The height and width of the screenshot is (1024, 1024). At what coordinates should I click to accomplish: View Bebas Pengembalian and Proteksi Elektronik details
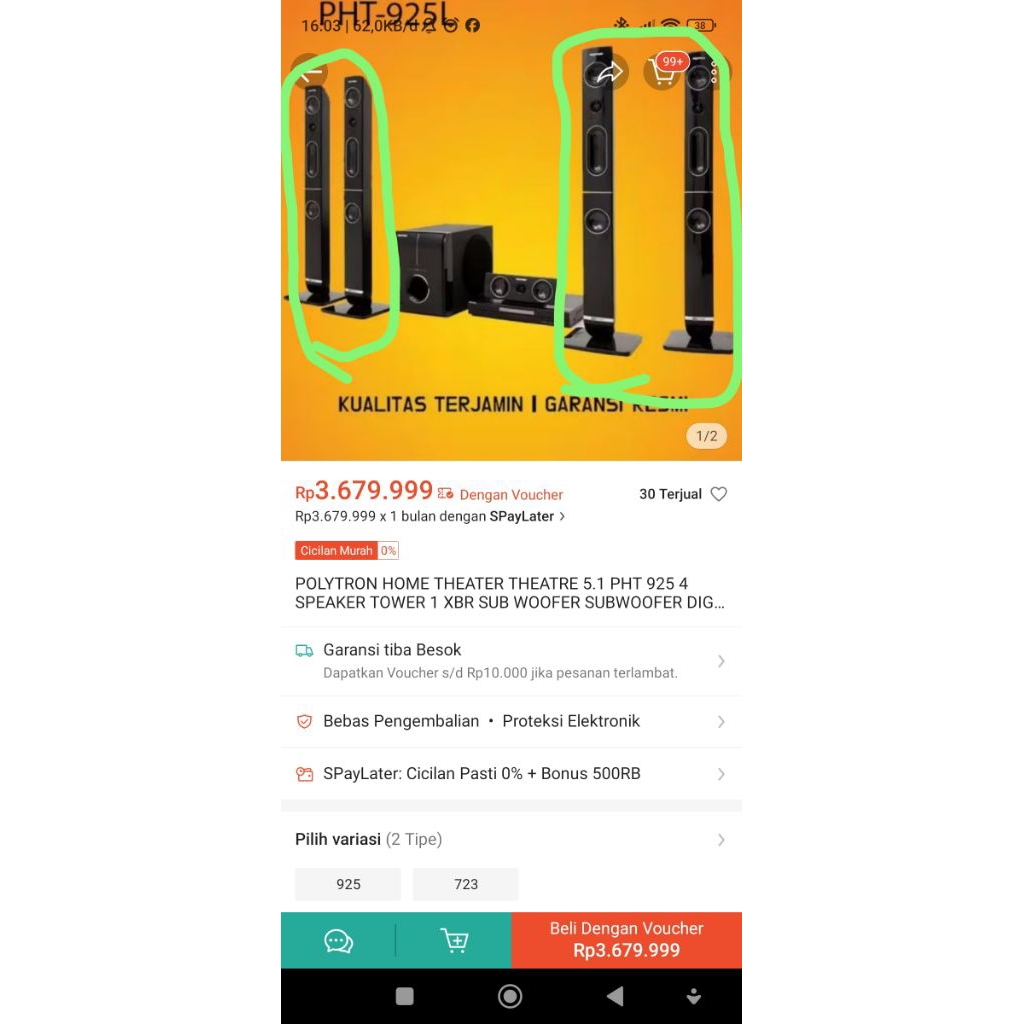coord(511,721)
